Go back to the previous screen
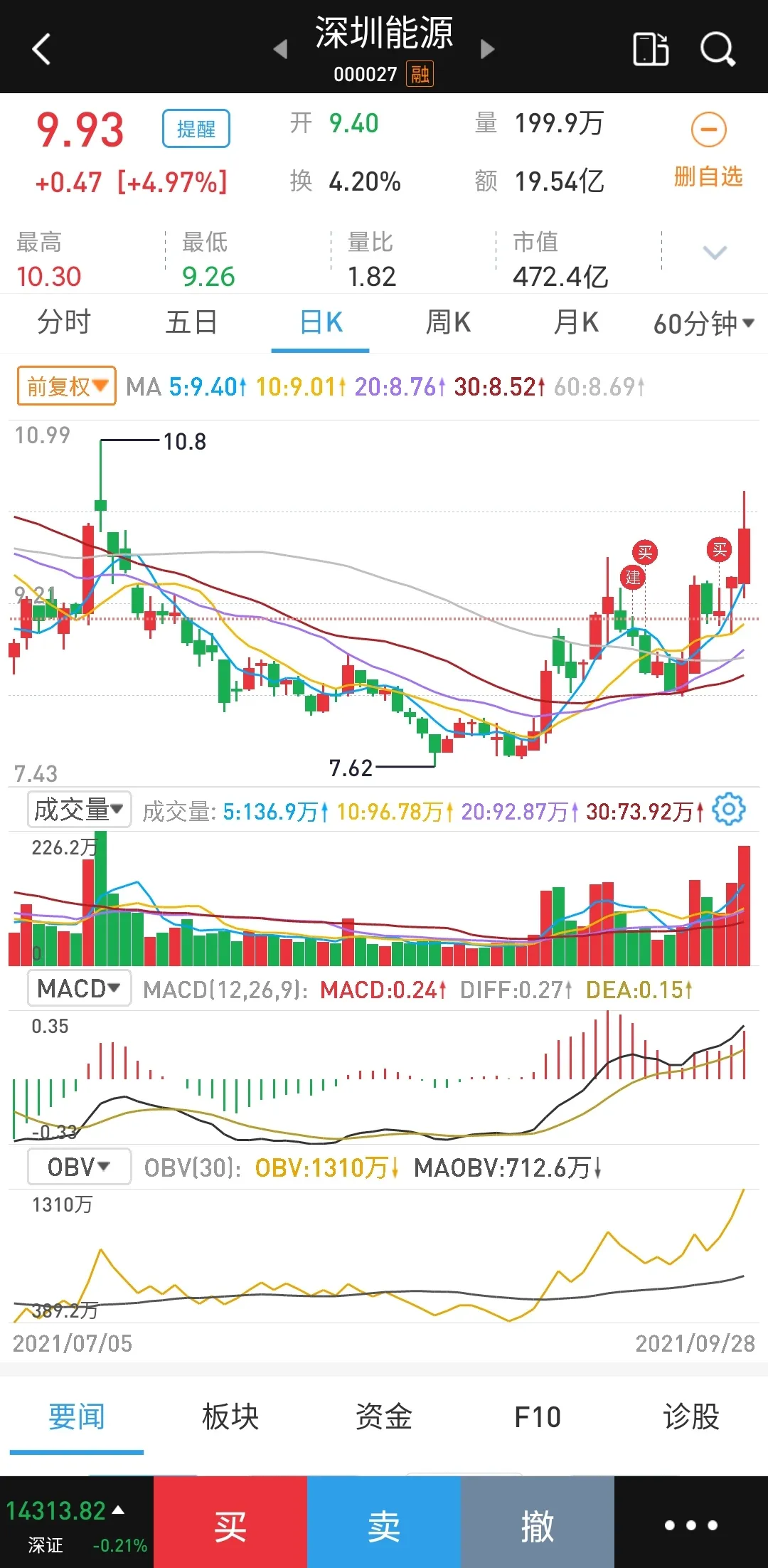This screenshot has height=1568, width=768. (x=41, y=49)
